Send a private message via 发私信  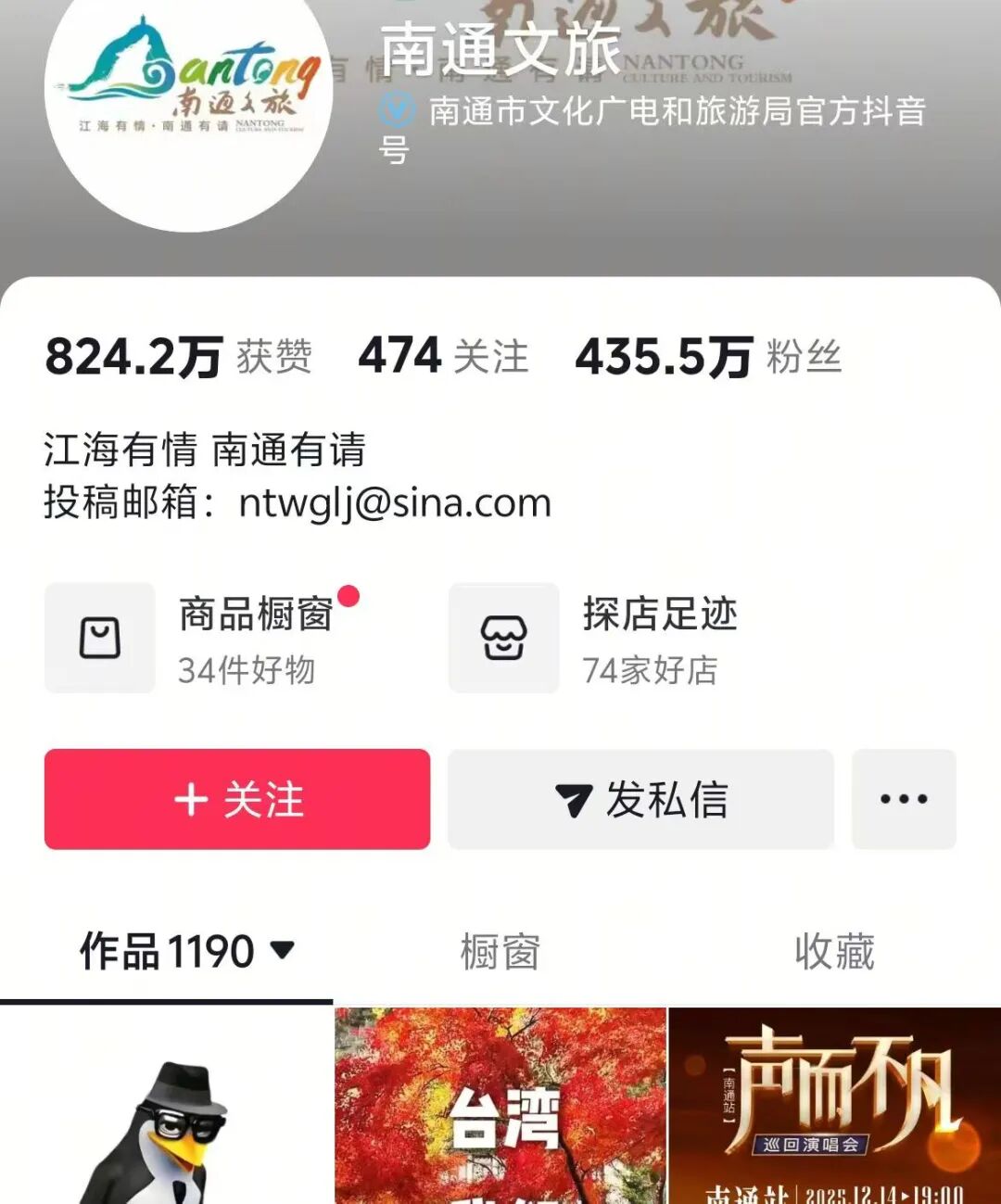coord(640,799)
